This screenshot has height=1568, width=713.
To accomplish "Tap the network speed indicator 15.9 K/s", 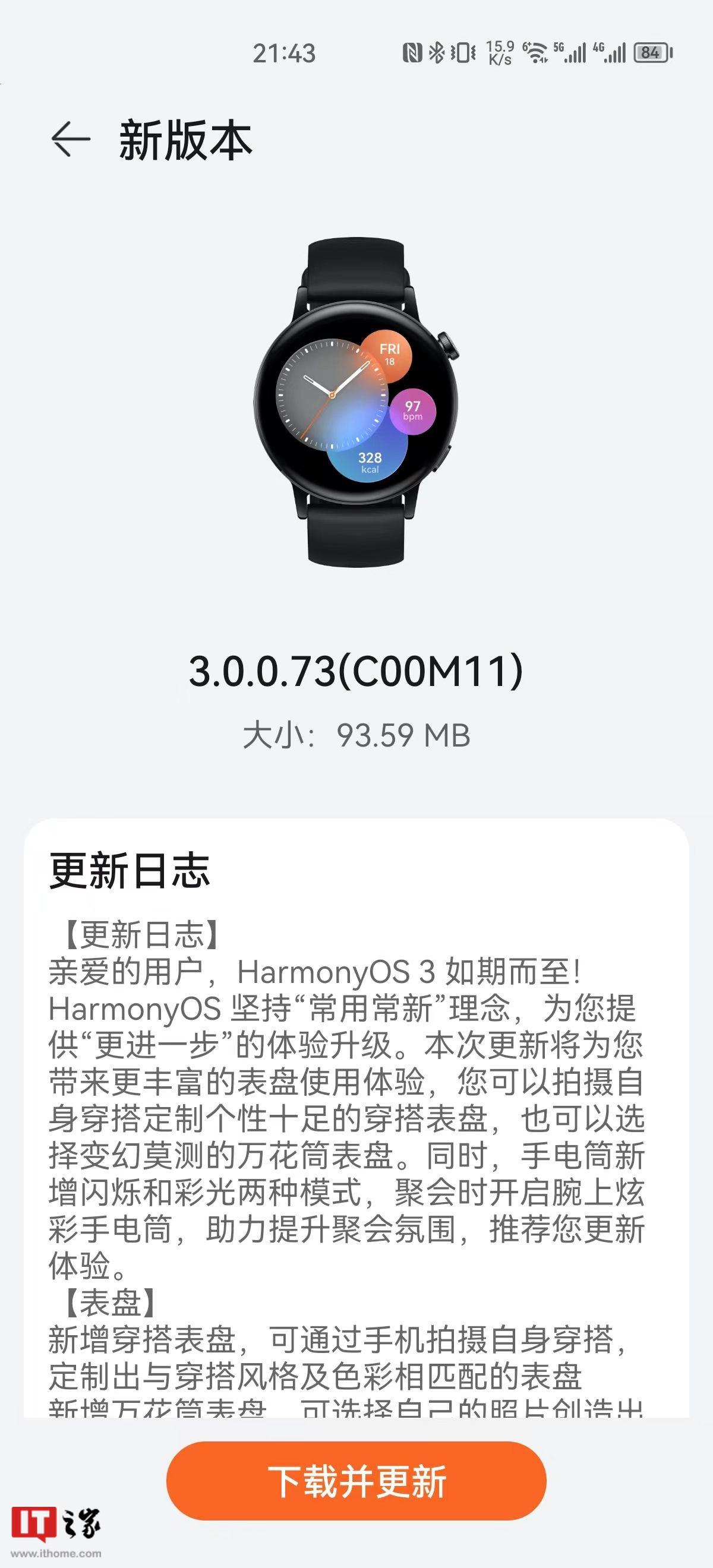I will click(x=499, y=53).
